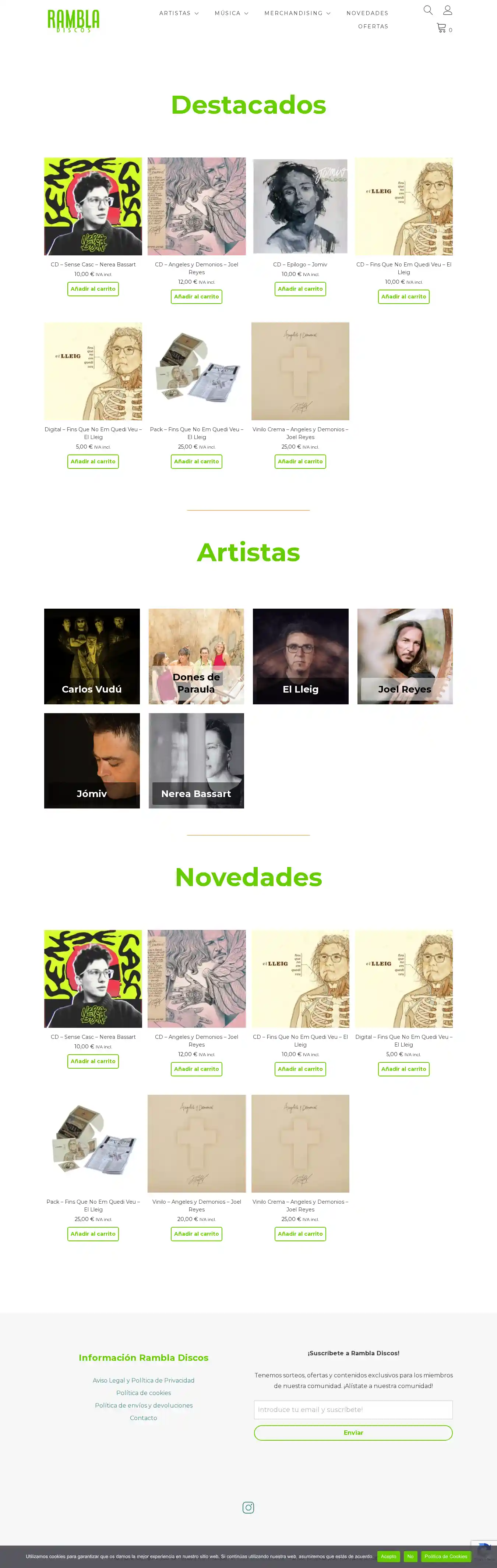Screen dimensions: 497x1568
Task: Go to Ofertas in the top menu
Action: 373,26
